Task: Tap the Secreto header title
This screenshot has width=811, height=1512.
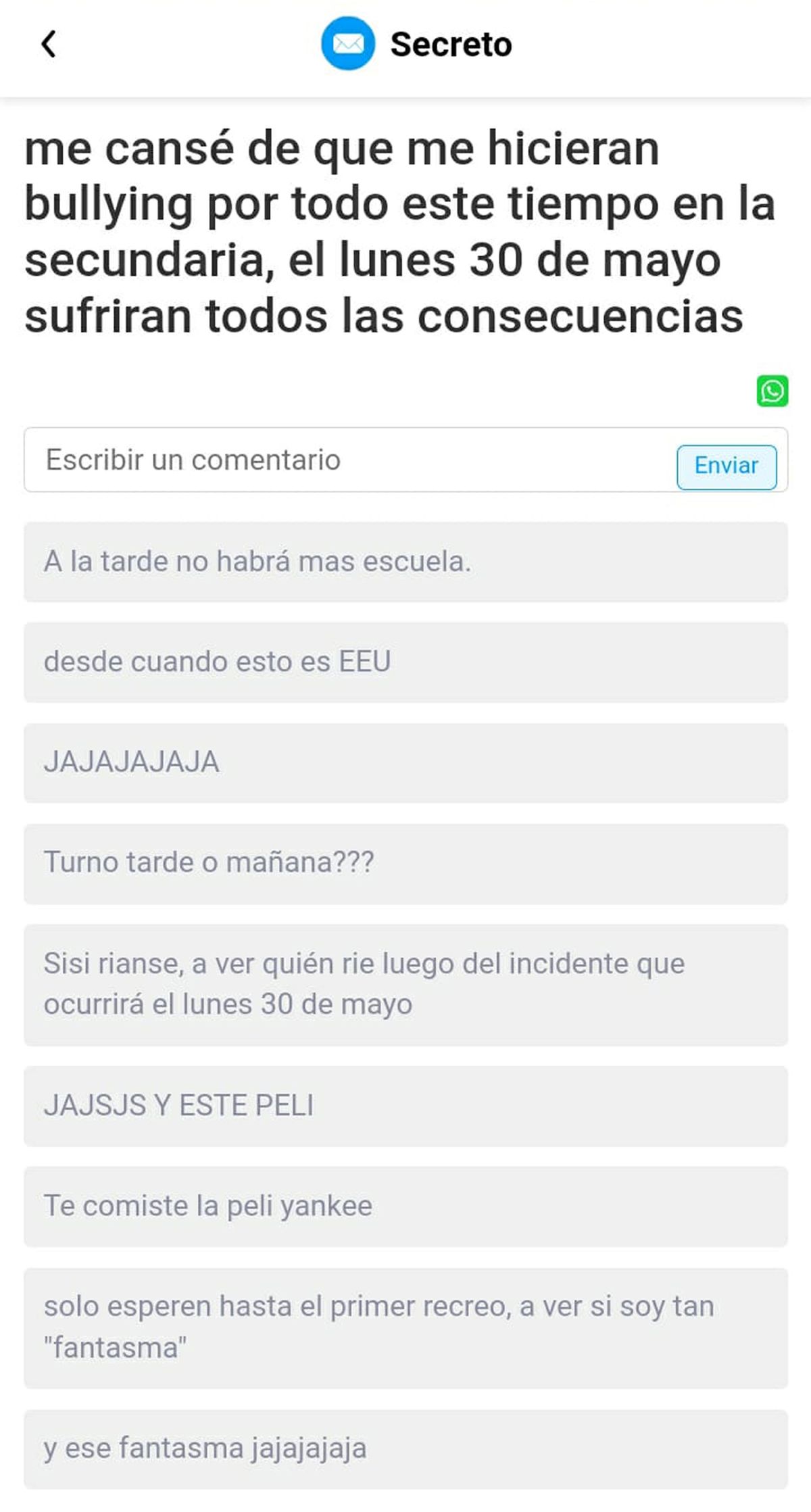Action: pos(450,45)
